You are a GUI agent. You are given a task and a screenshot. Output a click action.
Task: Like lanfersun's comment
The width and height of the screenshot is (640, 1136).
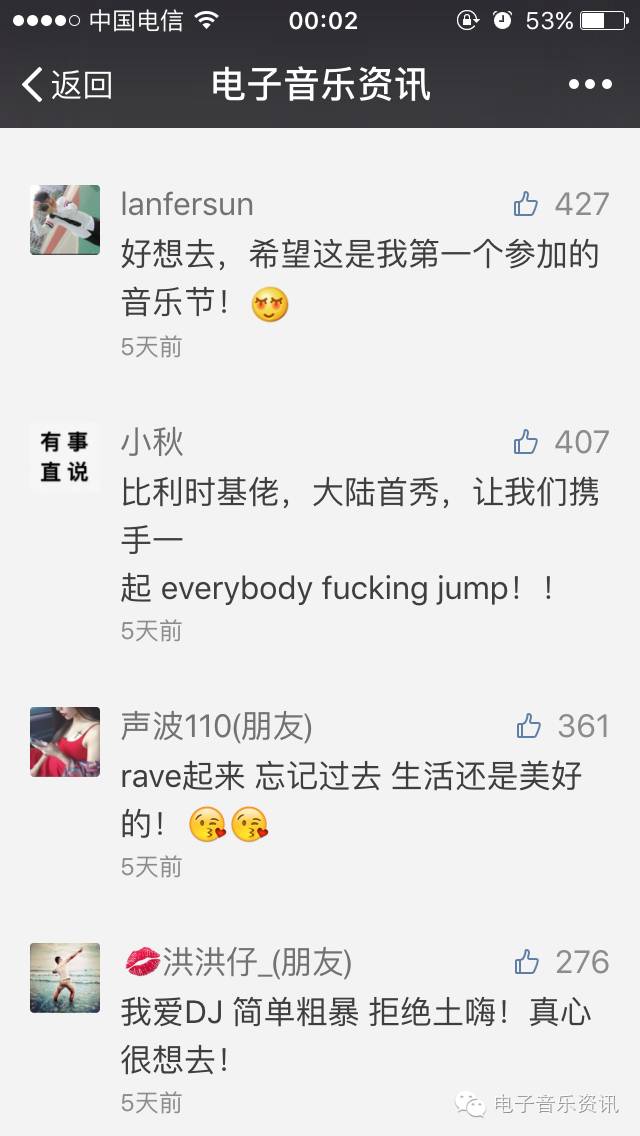click(x=526, y=205)
